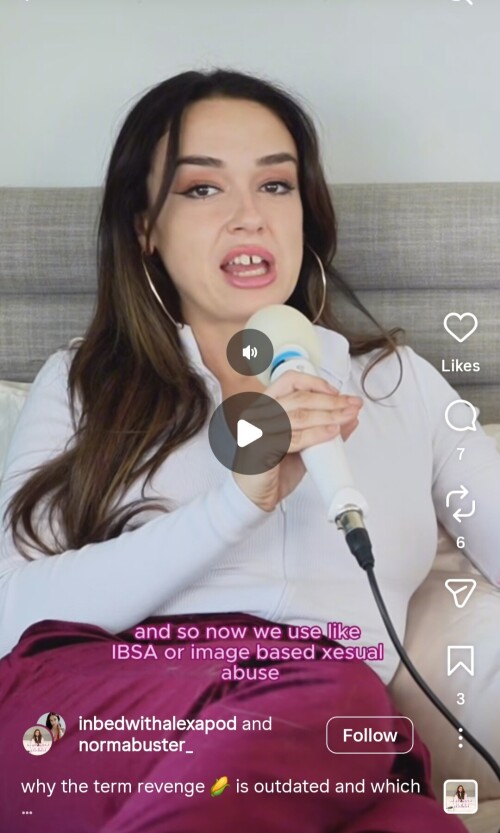Open the comments on this reel
Image resolution: width=500 pixels, height=833 pixels.
tap(460, 416)
